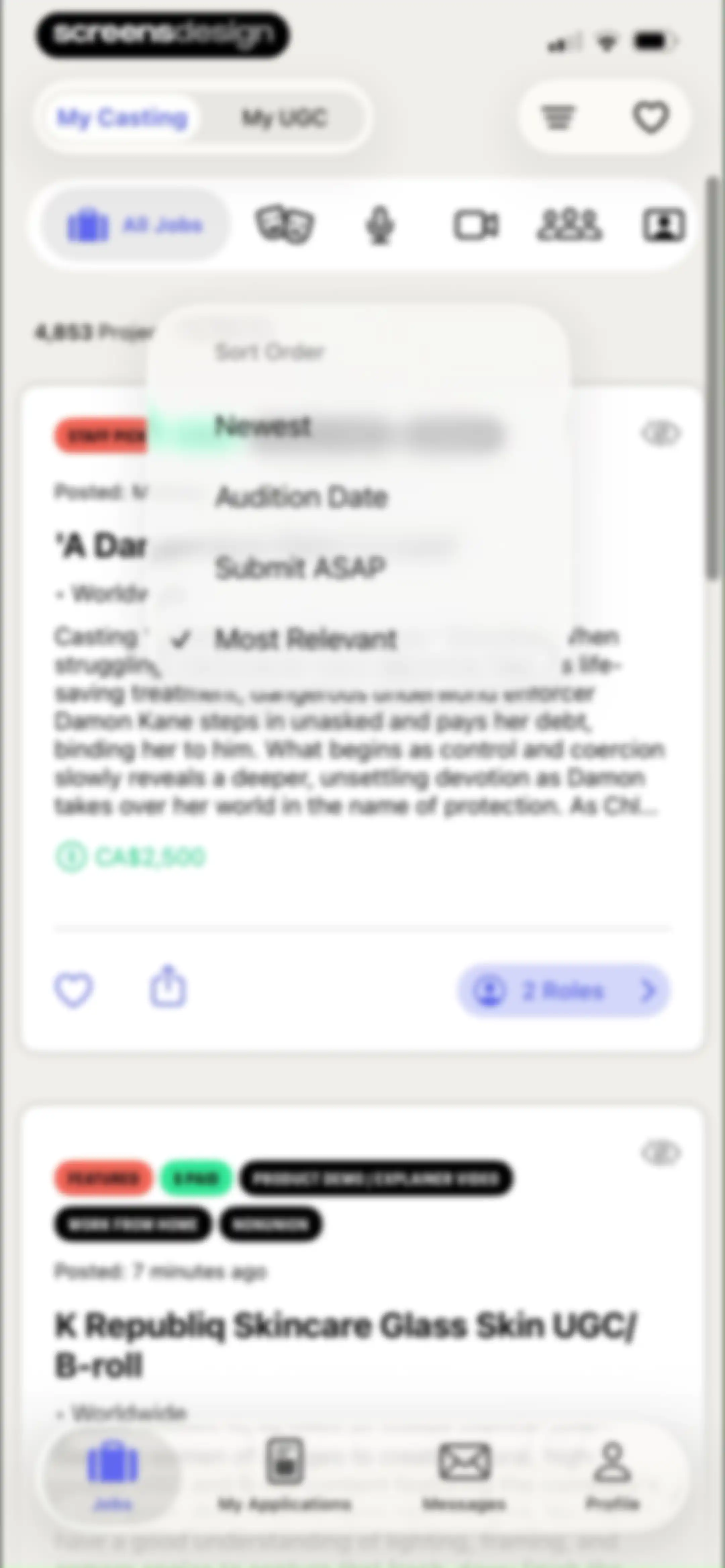Filter by group of people category
725x1568 pixels.
(x=569, y=226)
